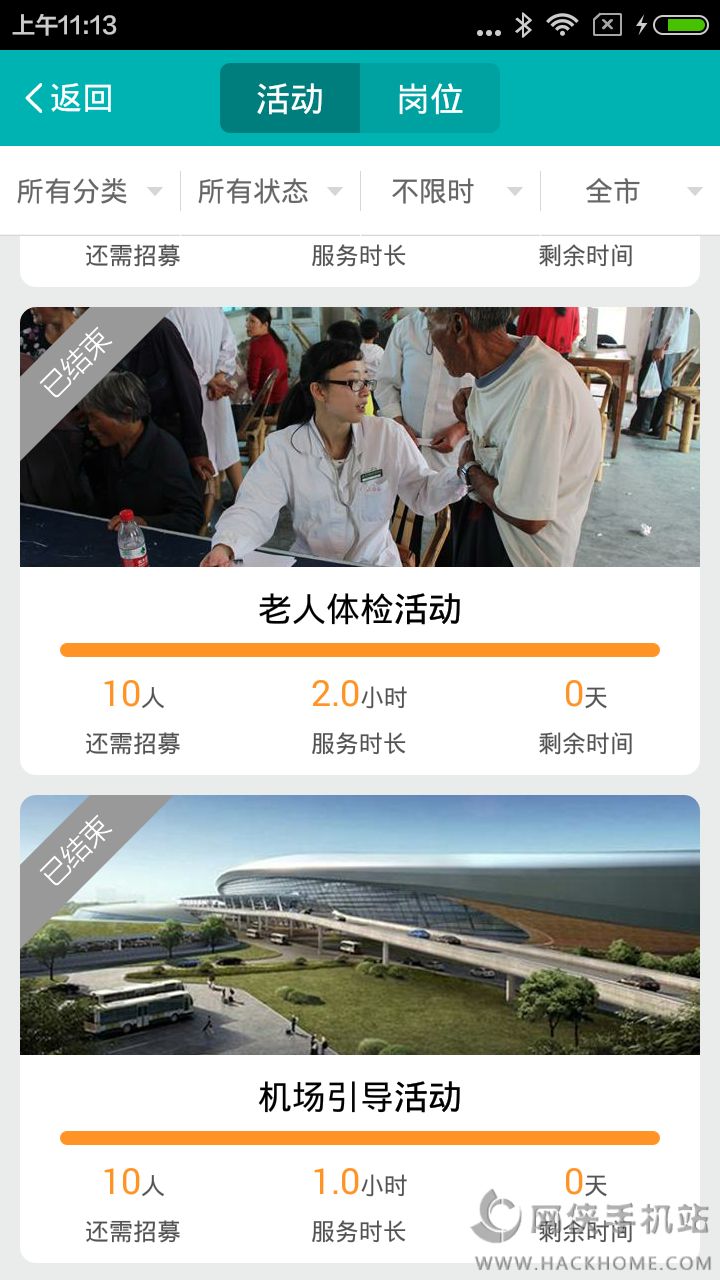Open the 全市 area dropdown
Image resolution: width=720 pixels, height=1280 pixels.
click(630, 191)
